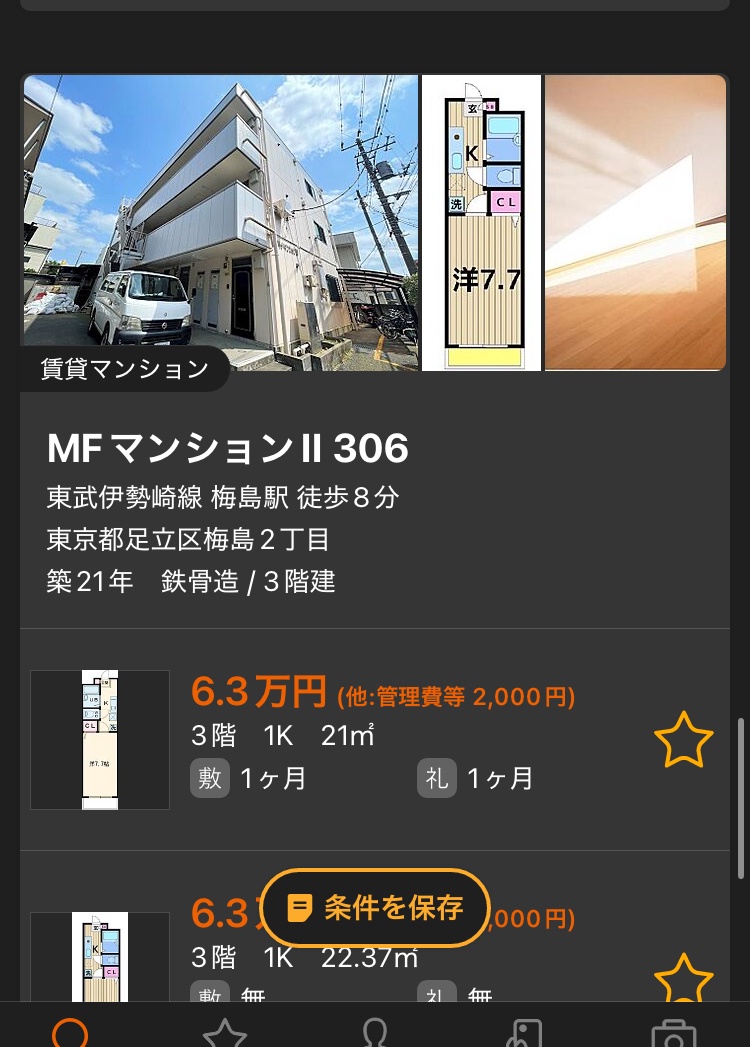
Task: View the 洋7.7 floor plan image
Action: pyautogui.click(x=481, y=222)
